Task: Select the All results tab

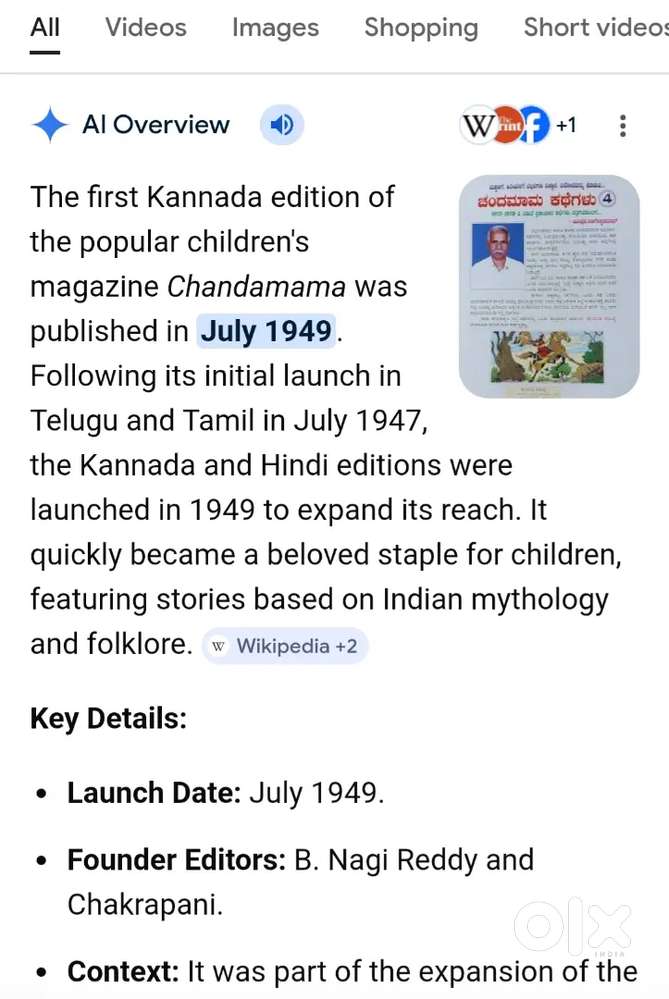Action: 45,27
